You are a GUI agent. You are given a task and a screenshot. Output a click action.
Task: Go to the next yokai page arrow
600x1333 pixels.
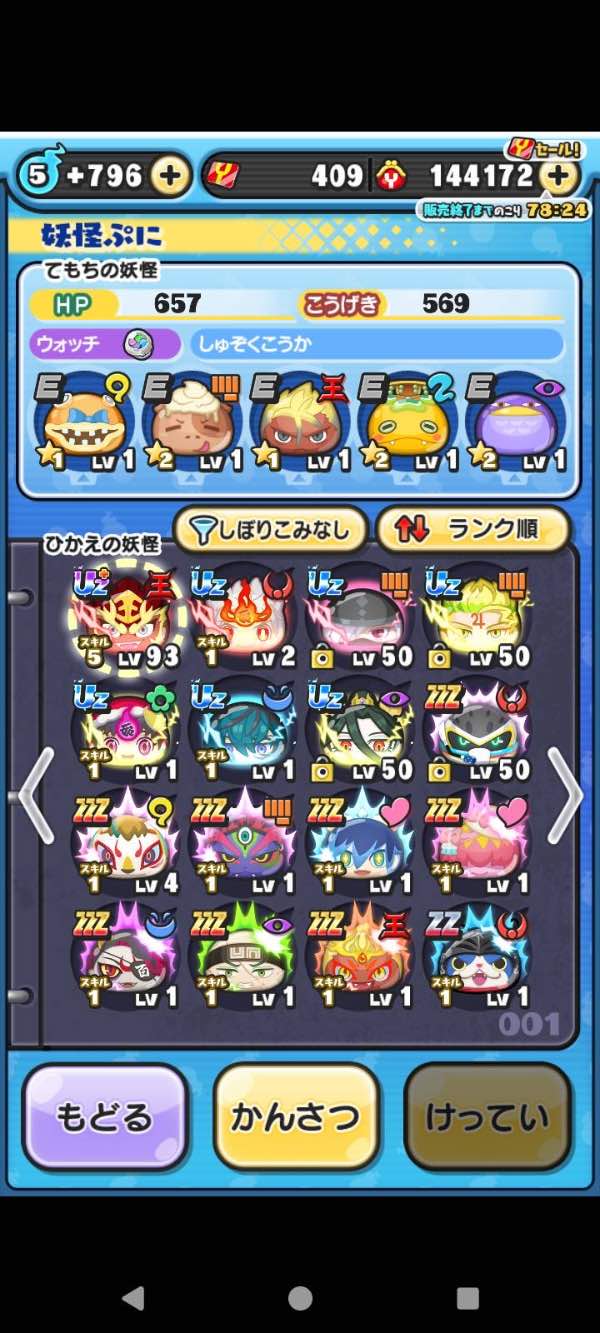565,796
